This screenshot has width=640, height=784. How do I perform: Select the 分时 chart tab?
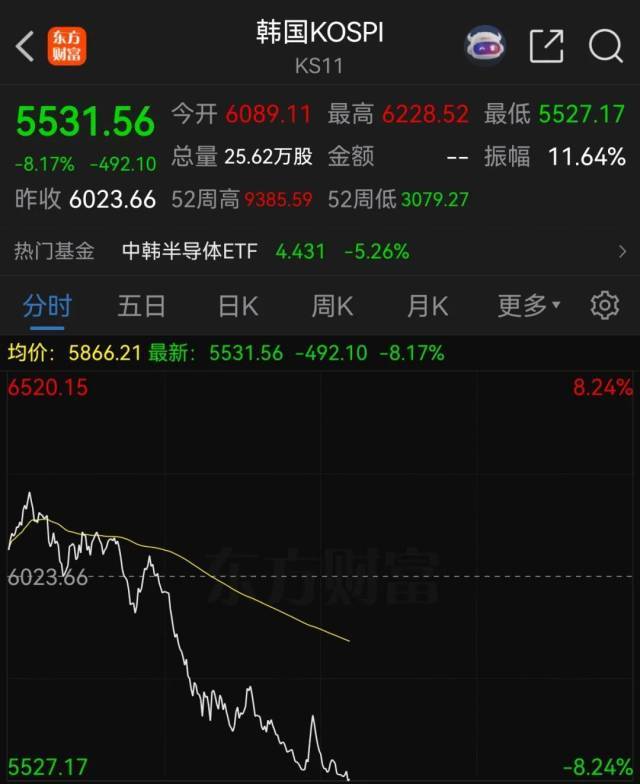[48, 306]
